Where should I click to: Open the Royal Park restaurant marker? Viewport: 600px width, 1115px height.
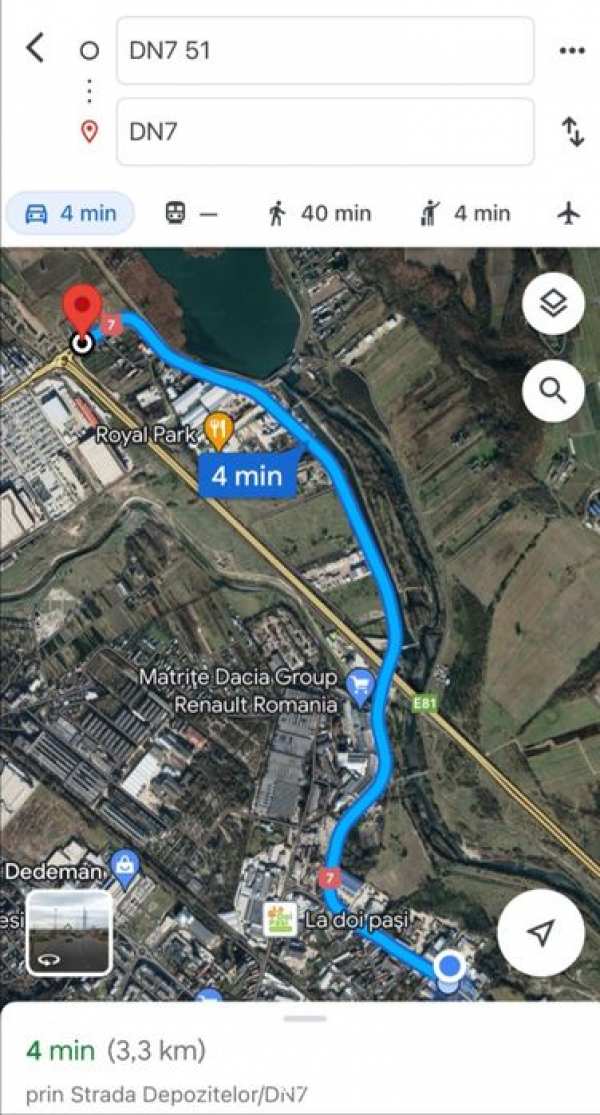tap(218, 432)
